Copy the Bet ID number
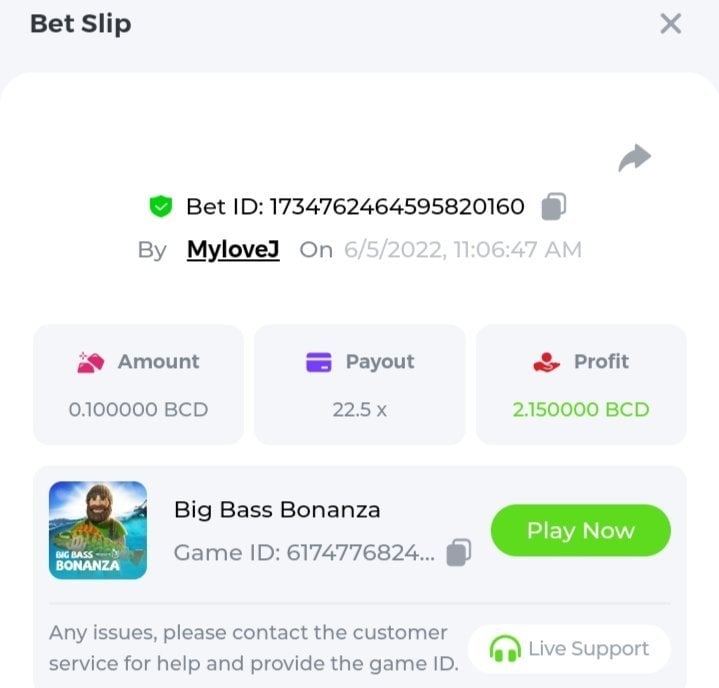The image size is (719, 688). tap(554, 207)
